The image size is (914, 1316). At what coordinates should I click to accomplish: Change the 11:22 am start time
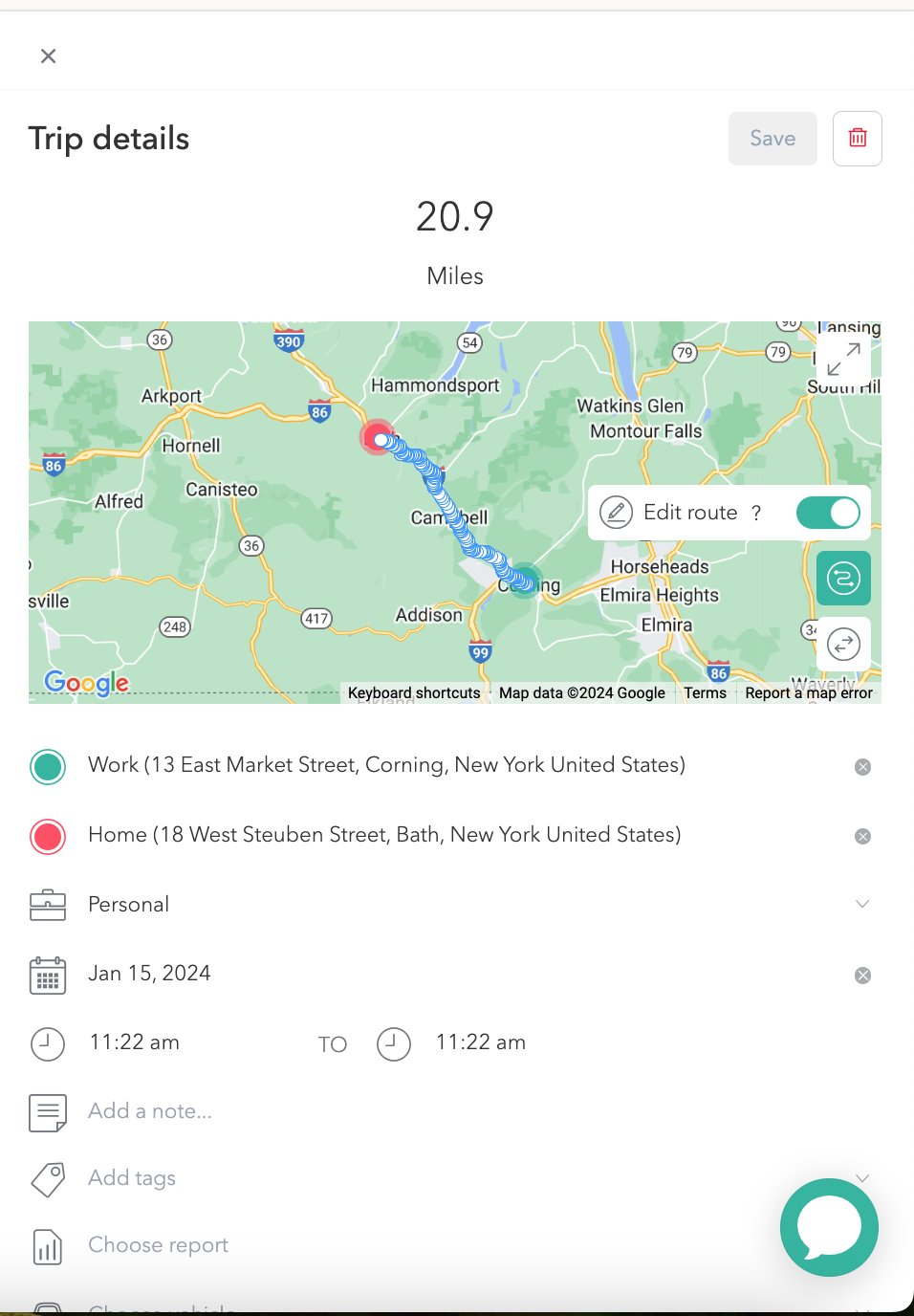pos(135,1042)
